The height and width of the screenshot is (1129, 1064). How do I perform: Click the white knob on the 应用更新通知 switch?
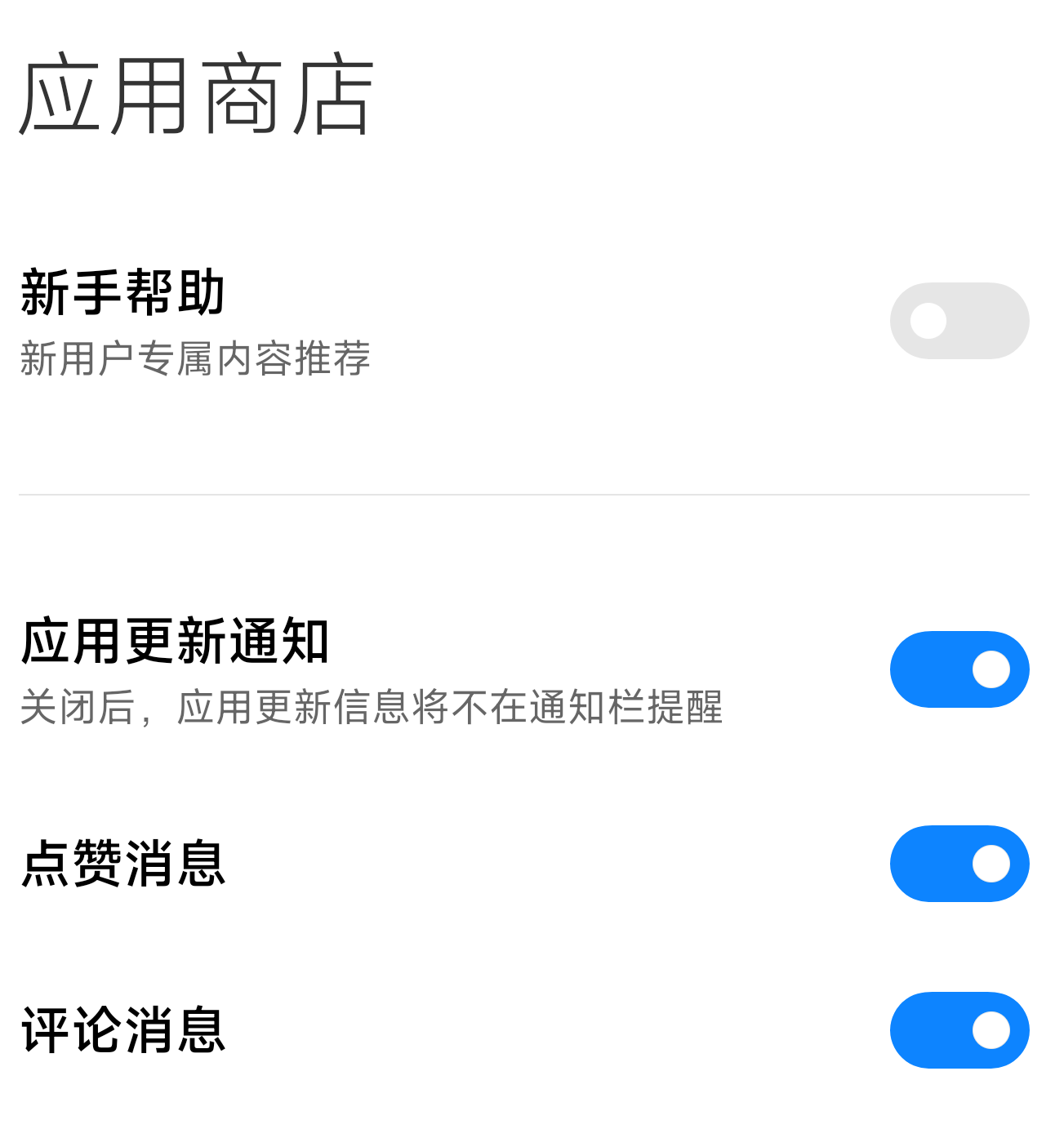tap(989, 669)
